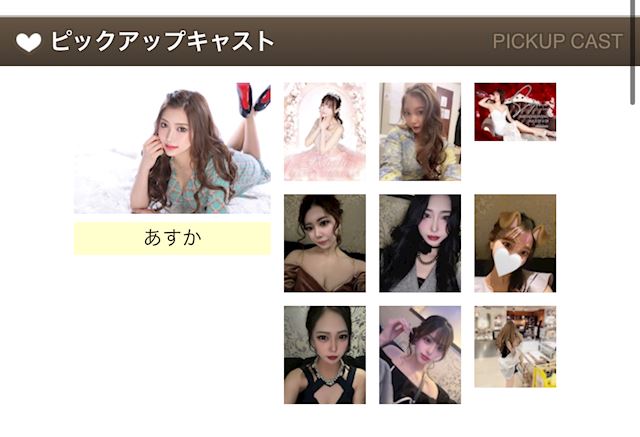Tap the あすか name label
The image size is (640, 437).
coord(172,238)
